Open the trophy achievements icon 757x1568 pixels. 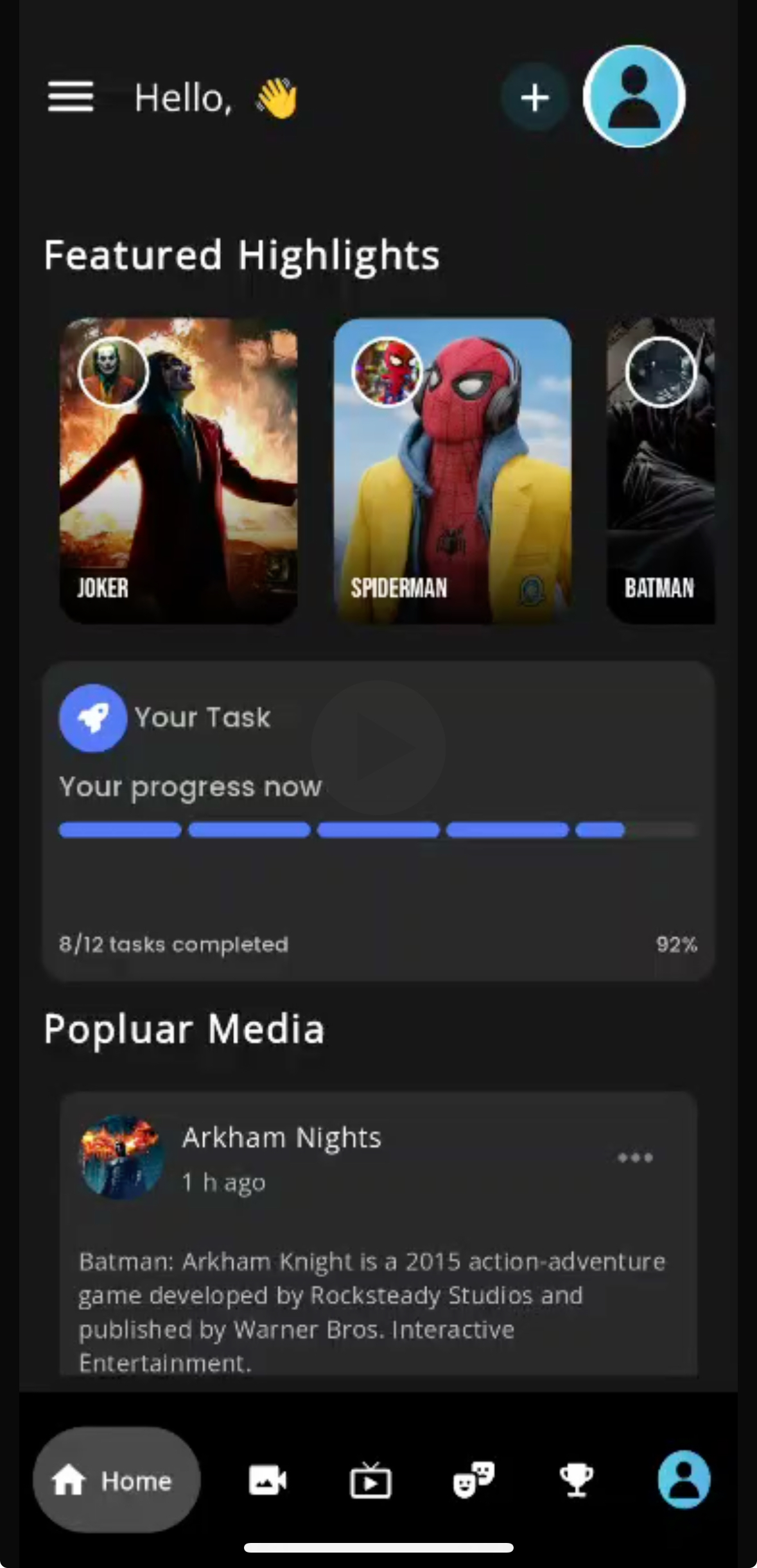[577, 1480]
